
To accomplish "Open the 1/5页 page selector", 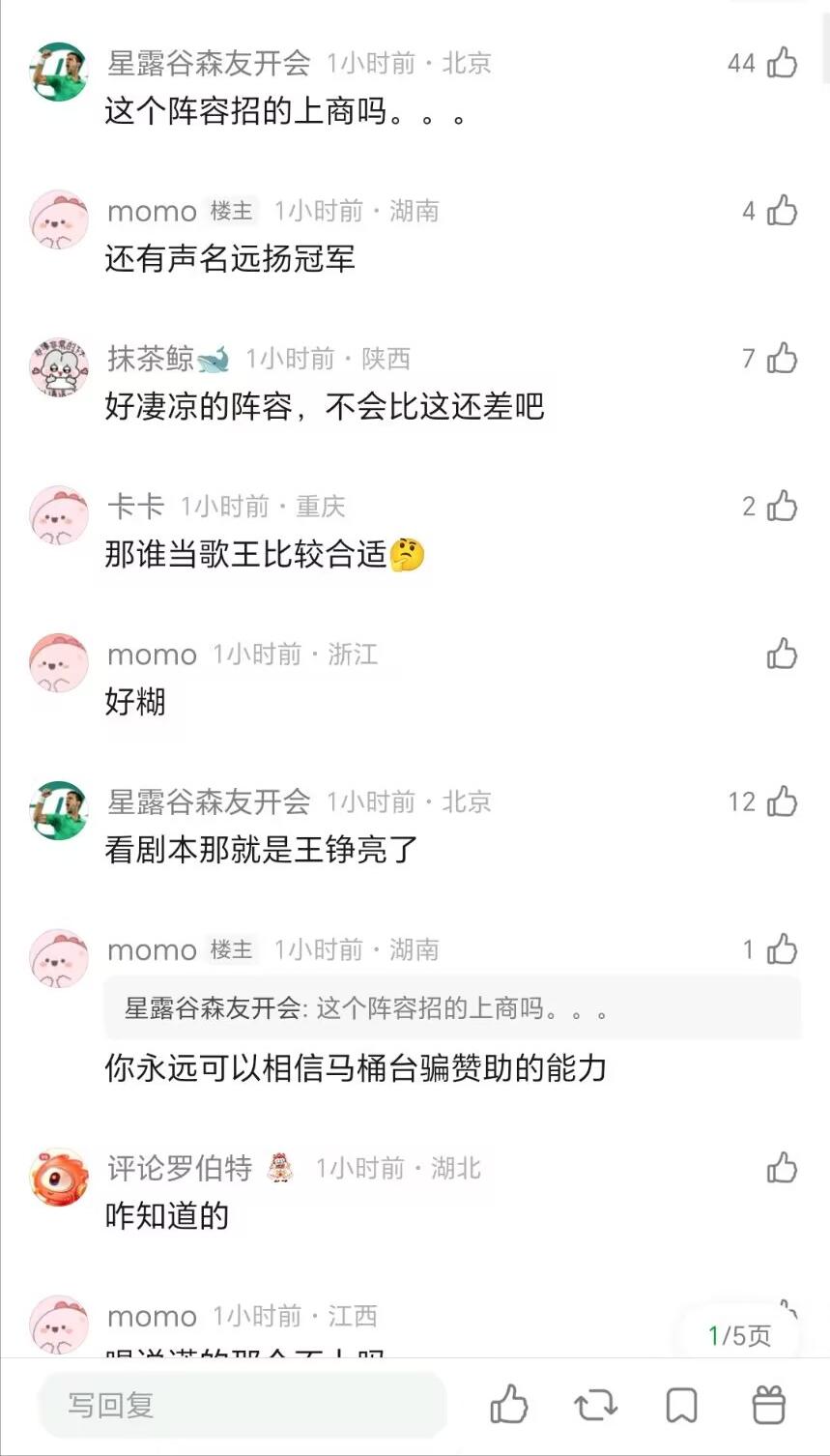I will coord(736,1336).
